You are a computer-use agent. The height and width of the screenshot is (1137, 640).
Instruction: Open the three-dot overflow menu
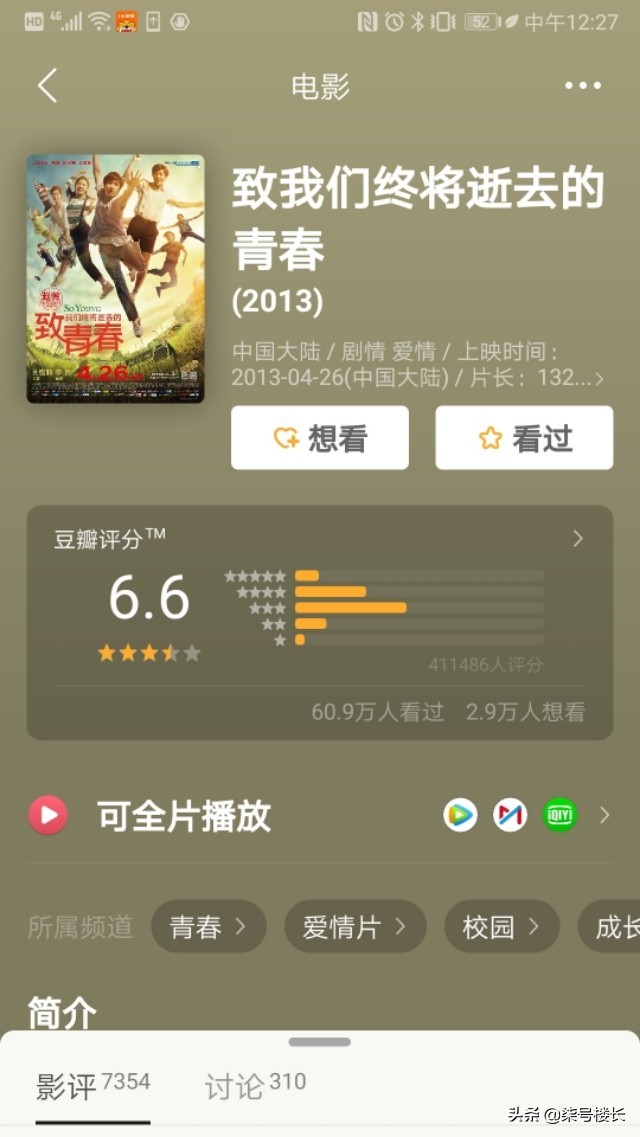tap(583, 86)
